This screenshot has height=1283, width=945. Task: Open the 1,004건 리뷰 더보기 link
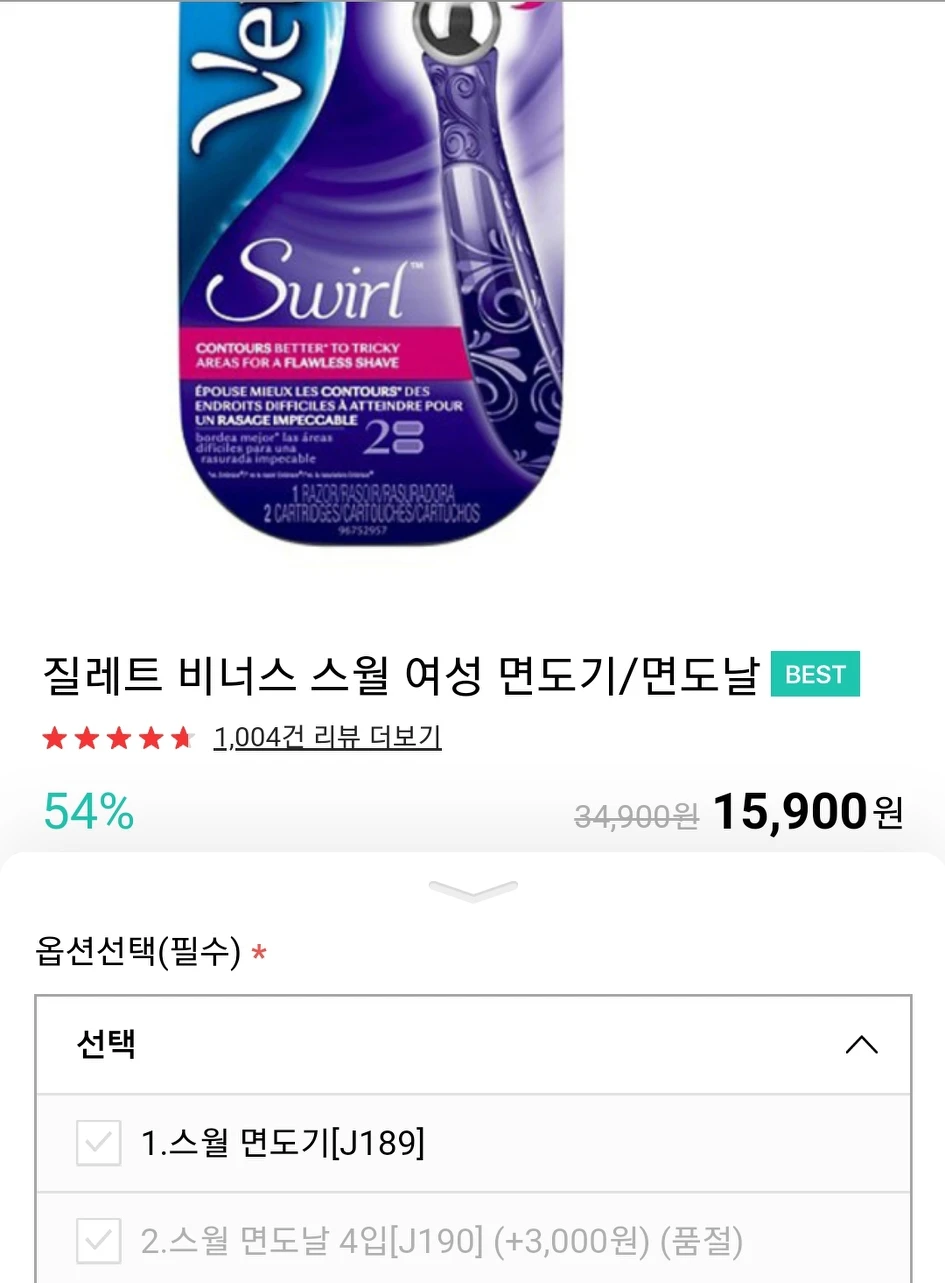click(x=327, y=738)
